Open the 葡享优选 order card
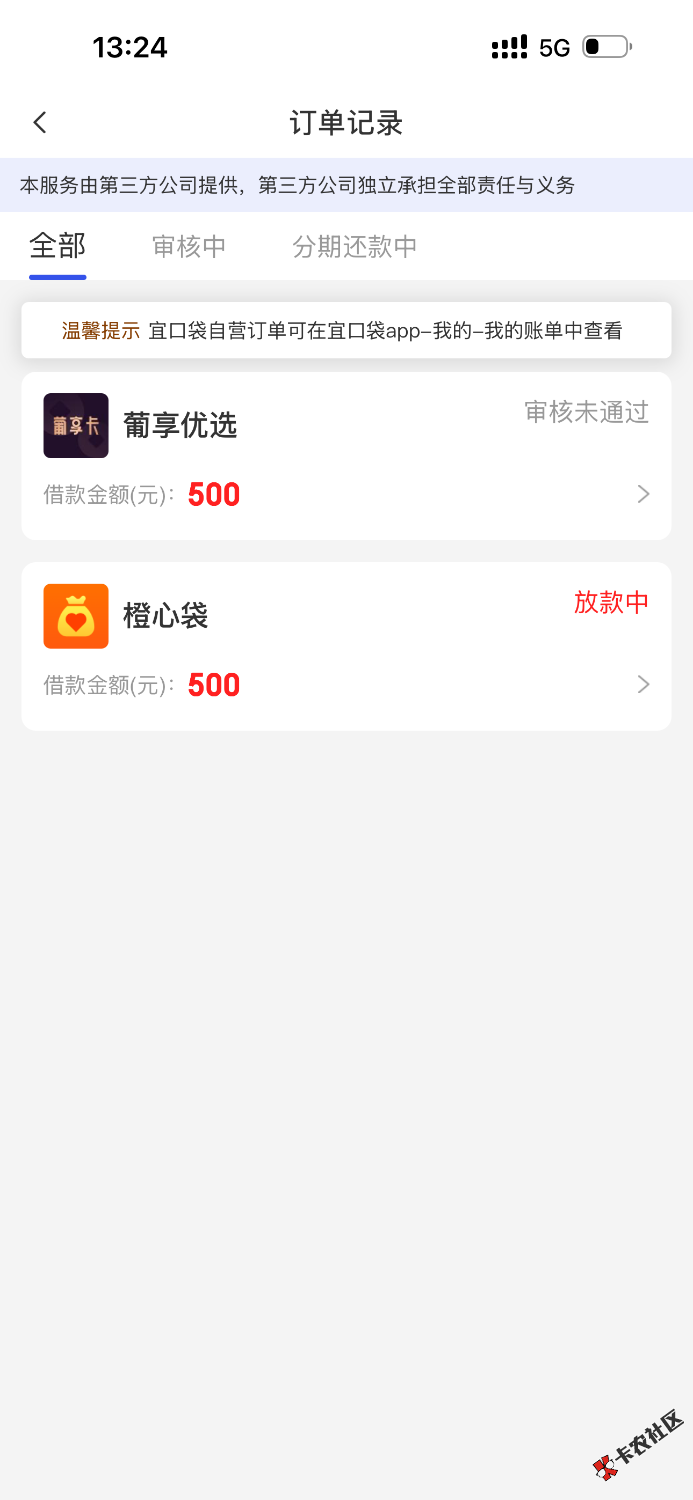 [x=346, y=456]
